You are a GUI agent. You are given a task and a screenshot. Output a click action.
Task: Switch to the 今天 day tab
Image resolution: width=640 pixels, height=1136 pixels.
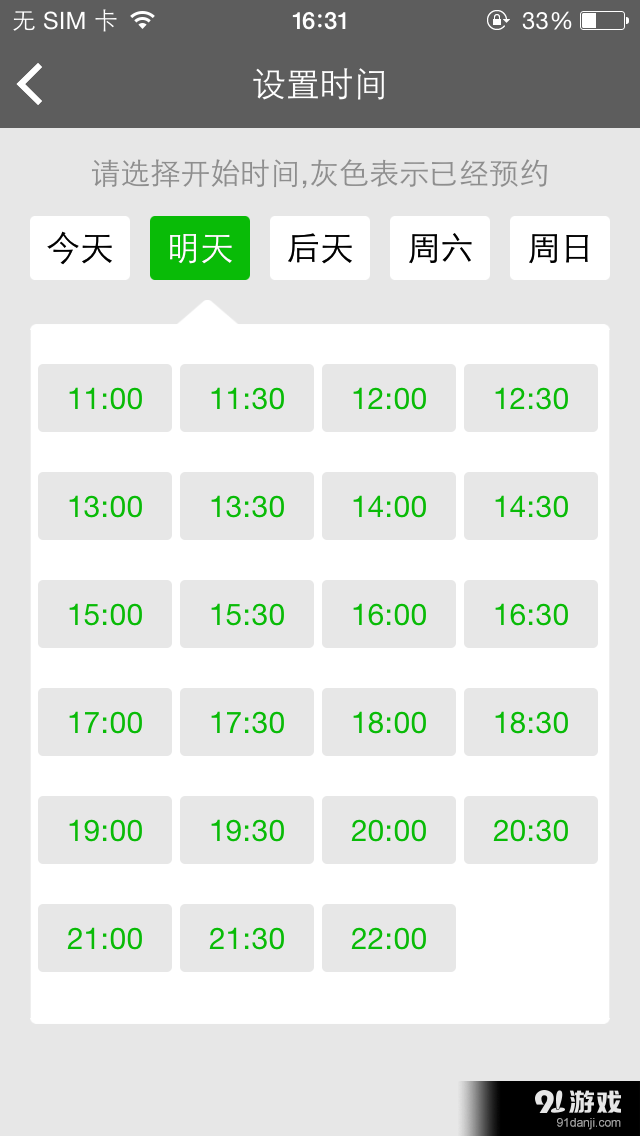80,248
